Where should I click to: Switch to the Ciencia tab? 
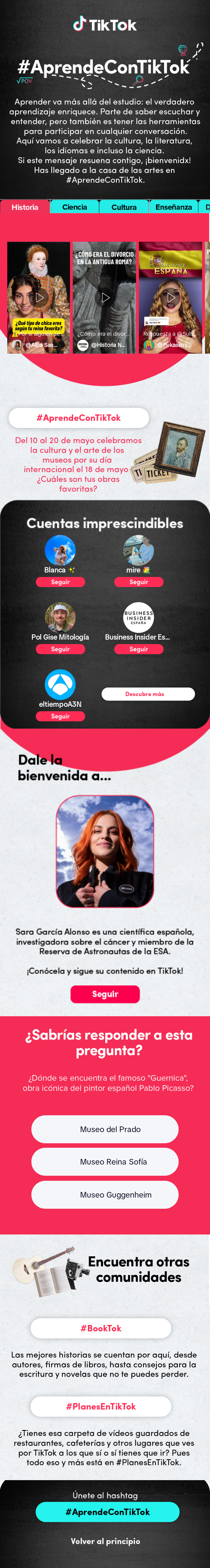click(x=74, y=207)
